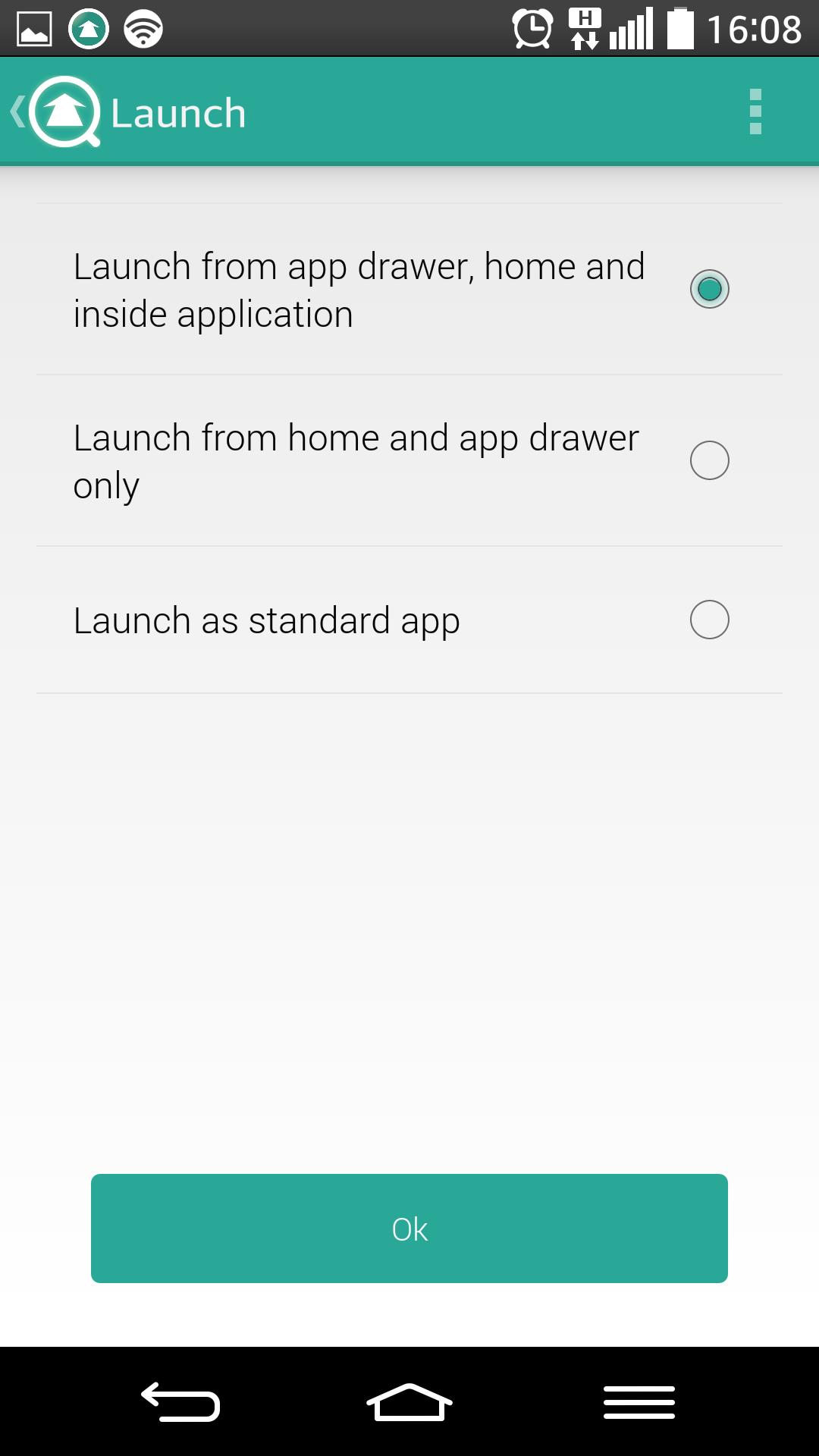Select 'Launch from home and app drawer only'
This screenshot has width=819, height=1456.
click(710, 460)
